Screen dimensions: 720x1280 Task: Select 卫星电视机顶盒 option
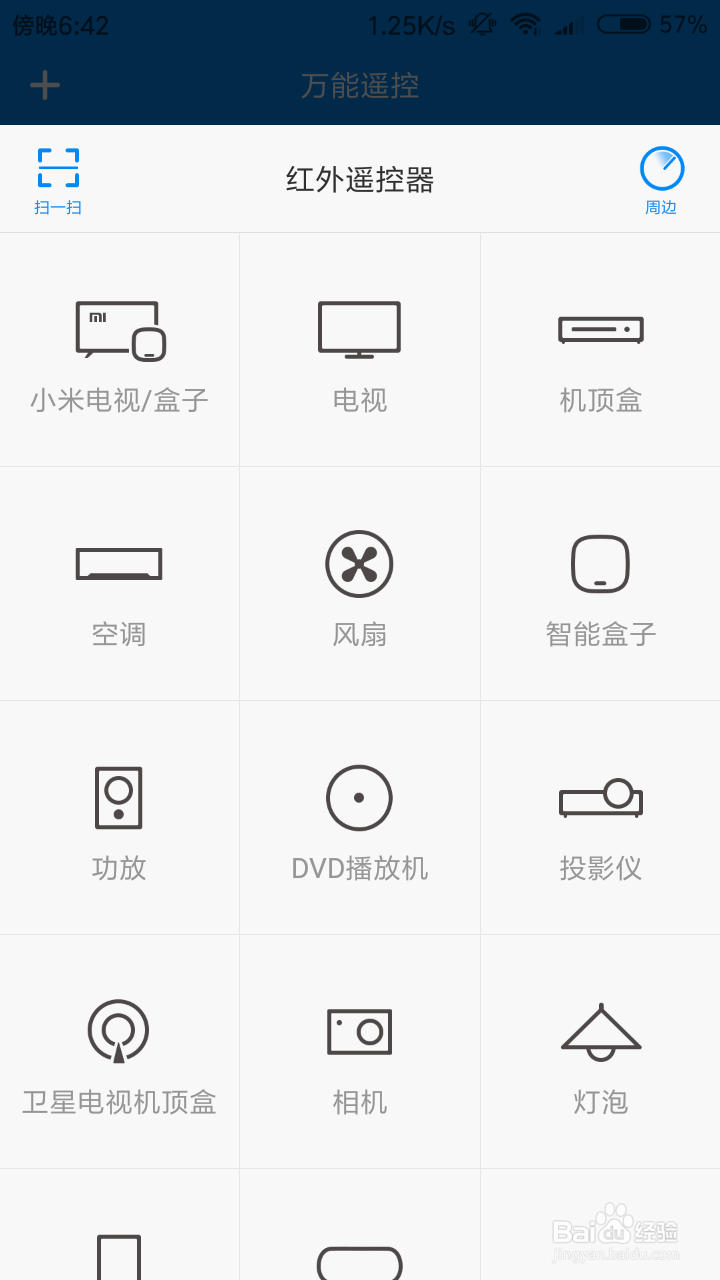point(119,1054)
